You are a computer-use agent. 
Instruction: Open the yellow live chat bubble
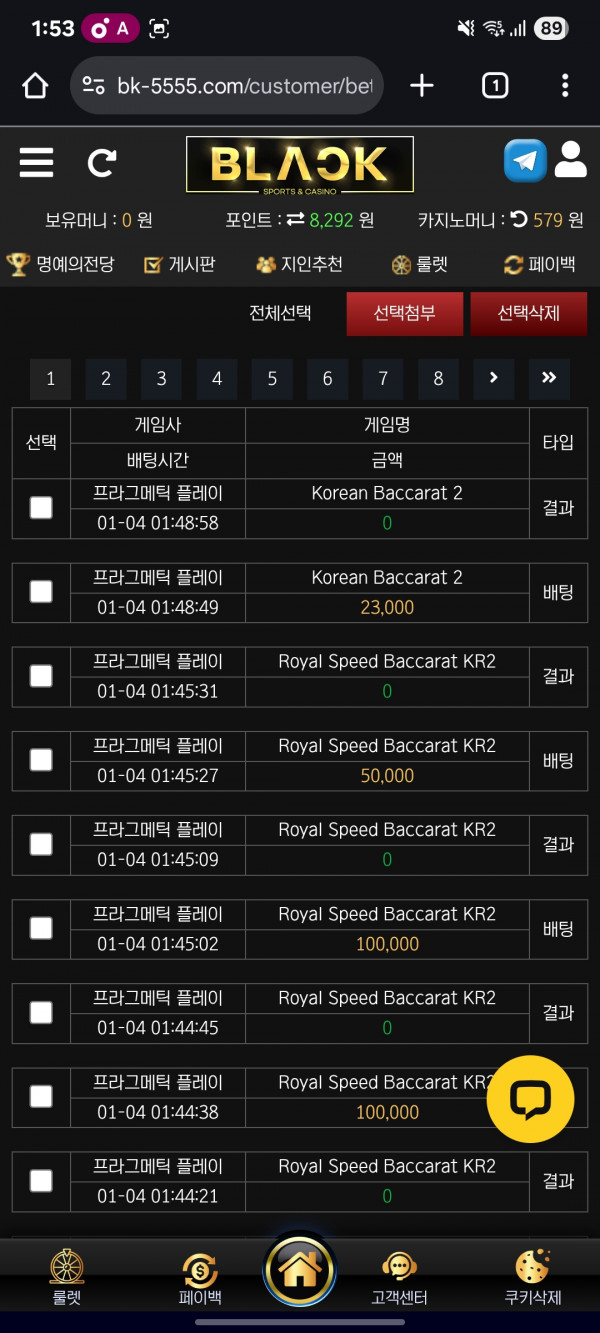click(x=530, y=1100)
